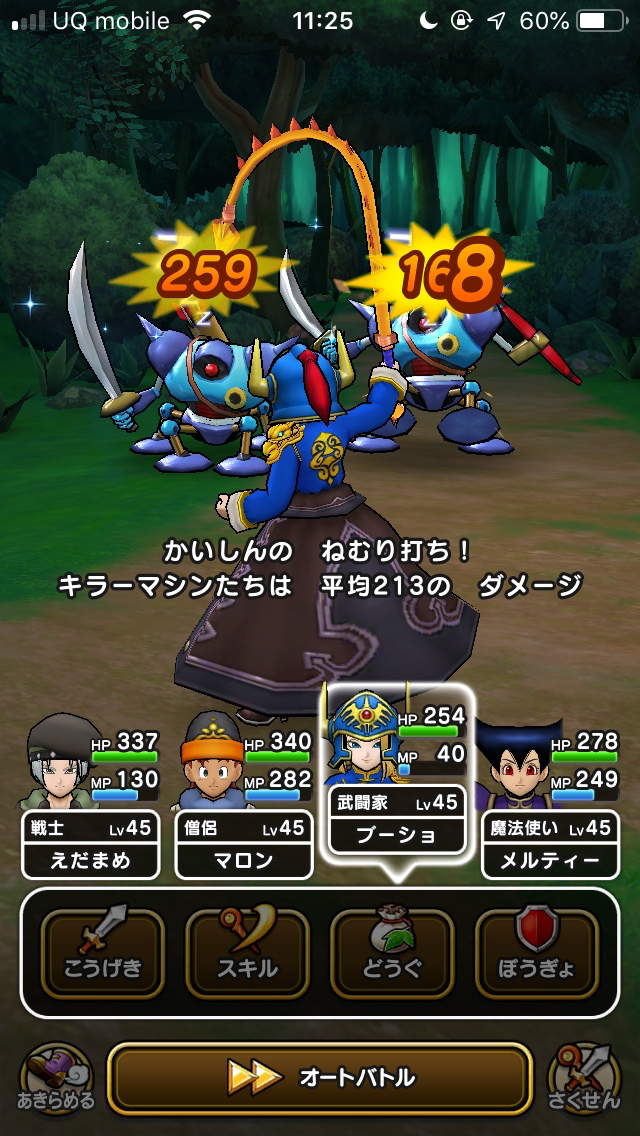Screen dimensions: 640x1136
Task: Open the どうぐ items menu
Action: 392,953
